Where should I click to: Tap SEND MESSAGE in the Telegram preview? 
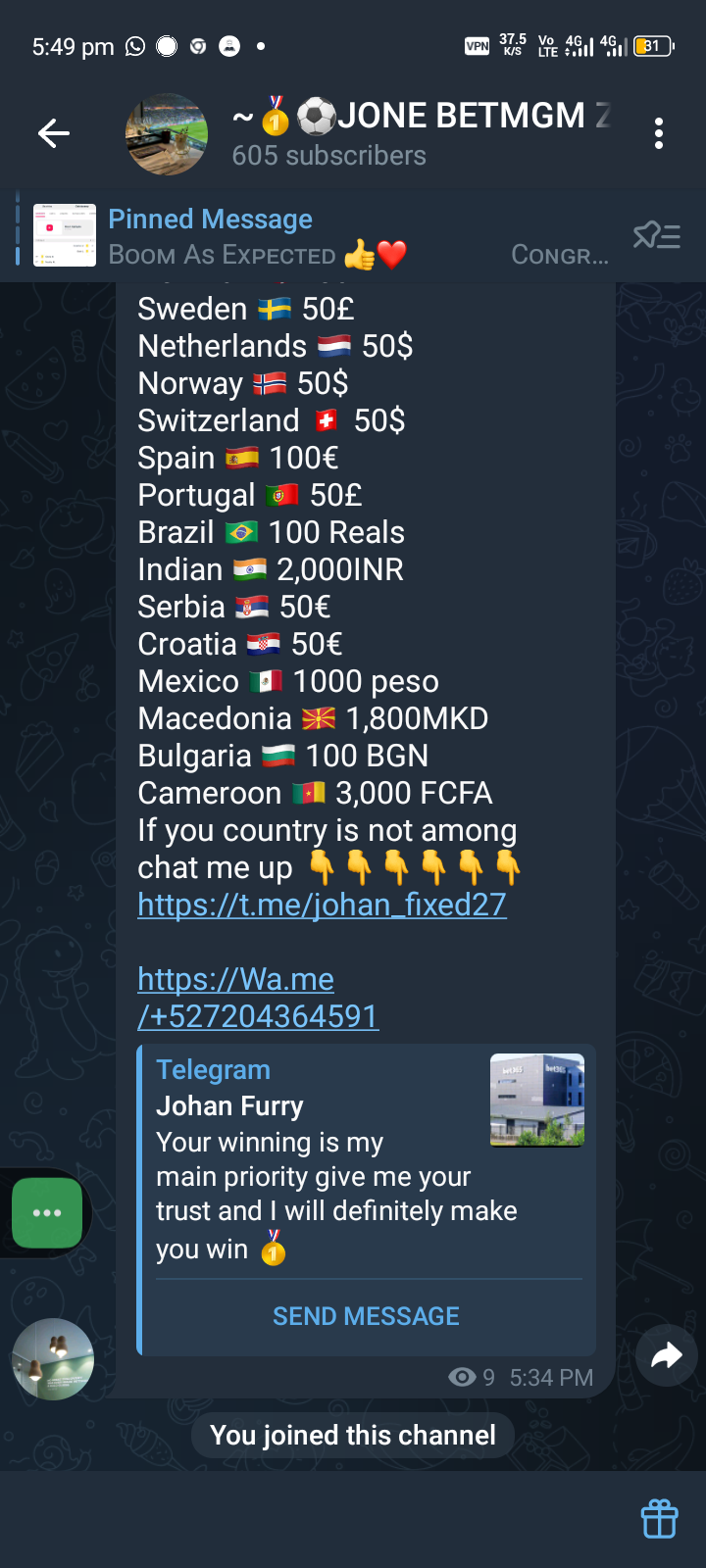(366, 1316)
